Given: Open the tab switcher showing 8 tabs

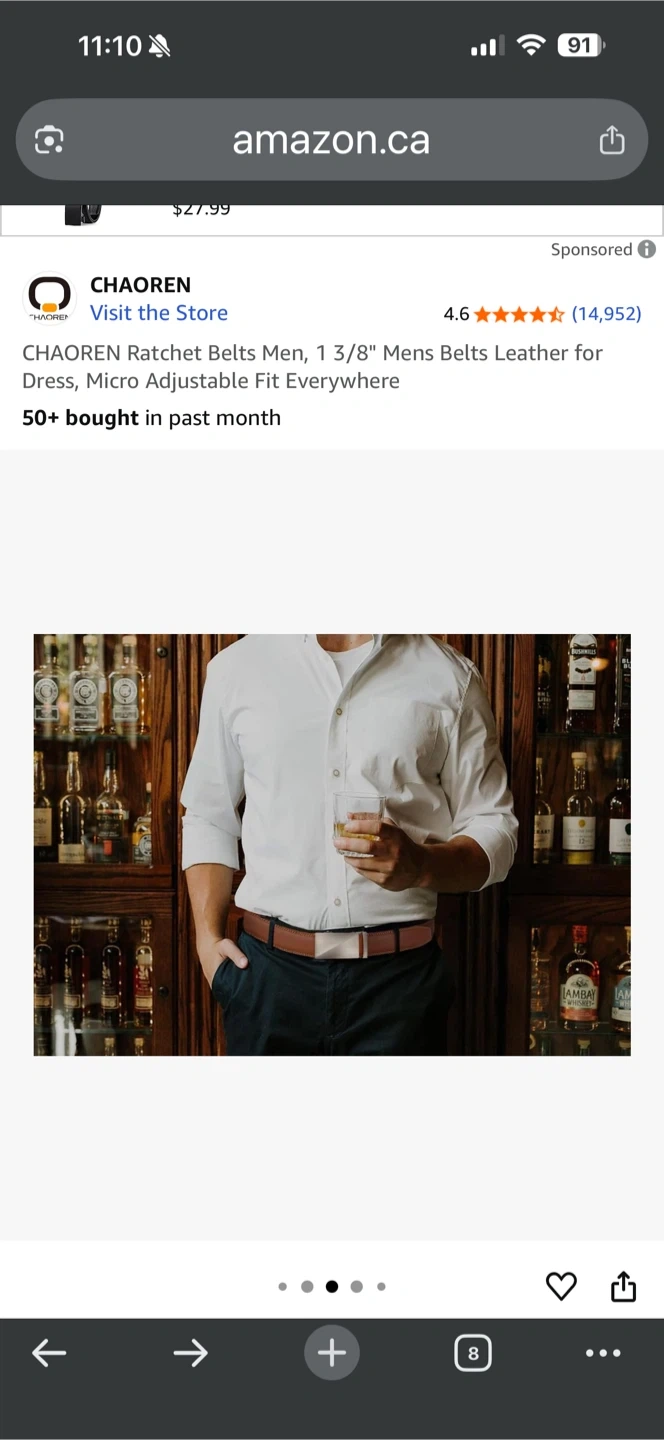Looking at the screenshot, I should 473,1354.
